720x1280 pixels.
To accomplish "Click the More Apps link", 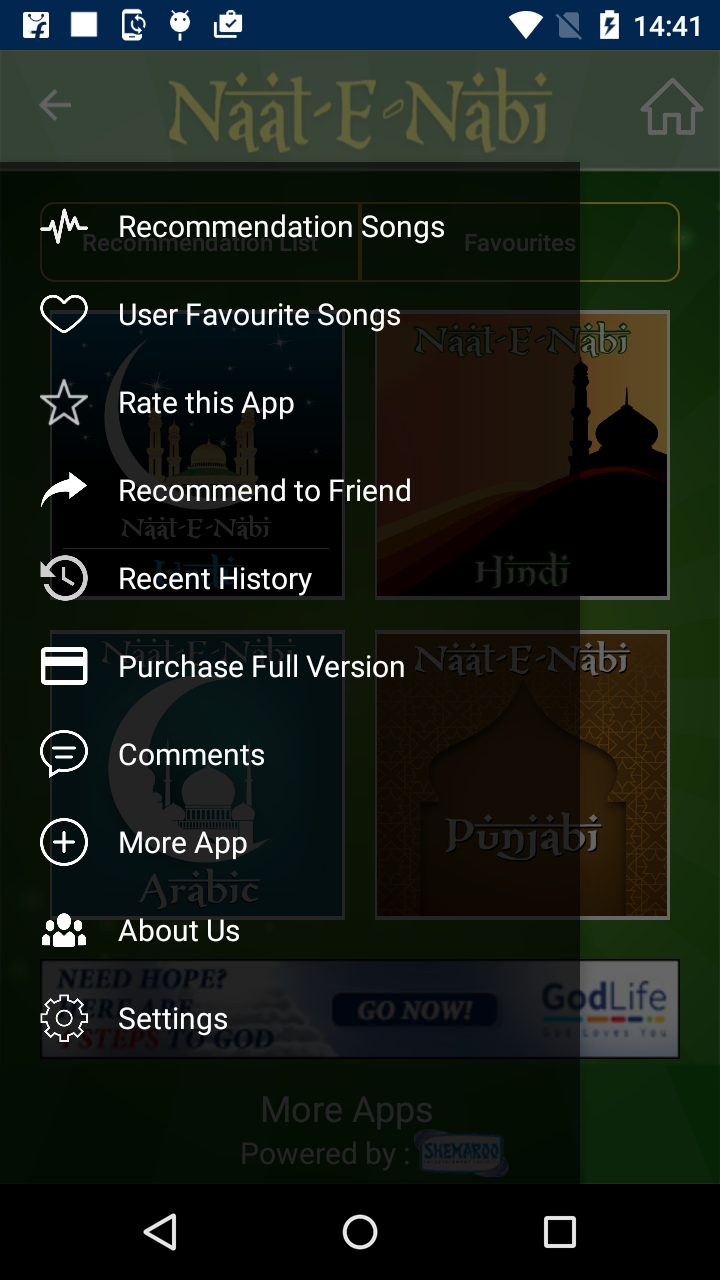I will click(x=346, y=1108).
